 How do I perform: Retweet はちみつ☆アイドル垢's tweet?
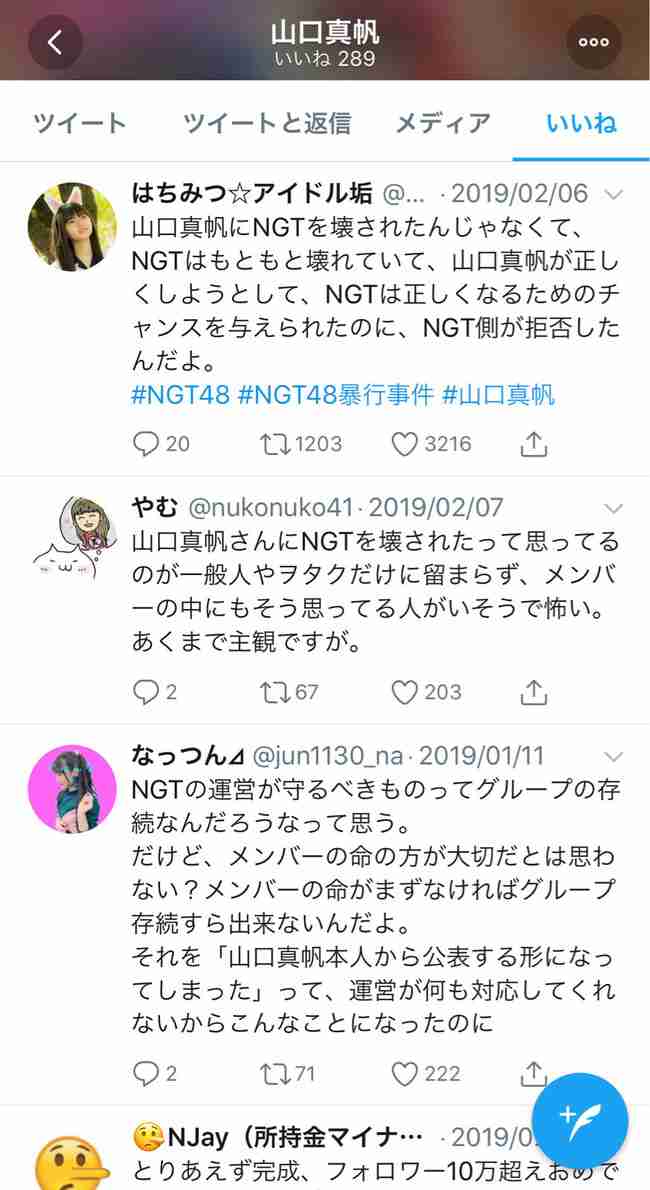274,444
